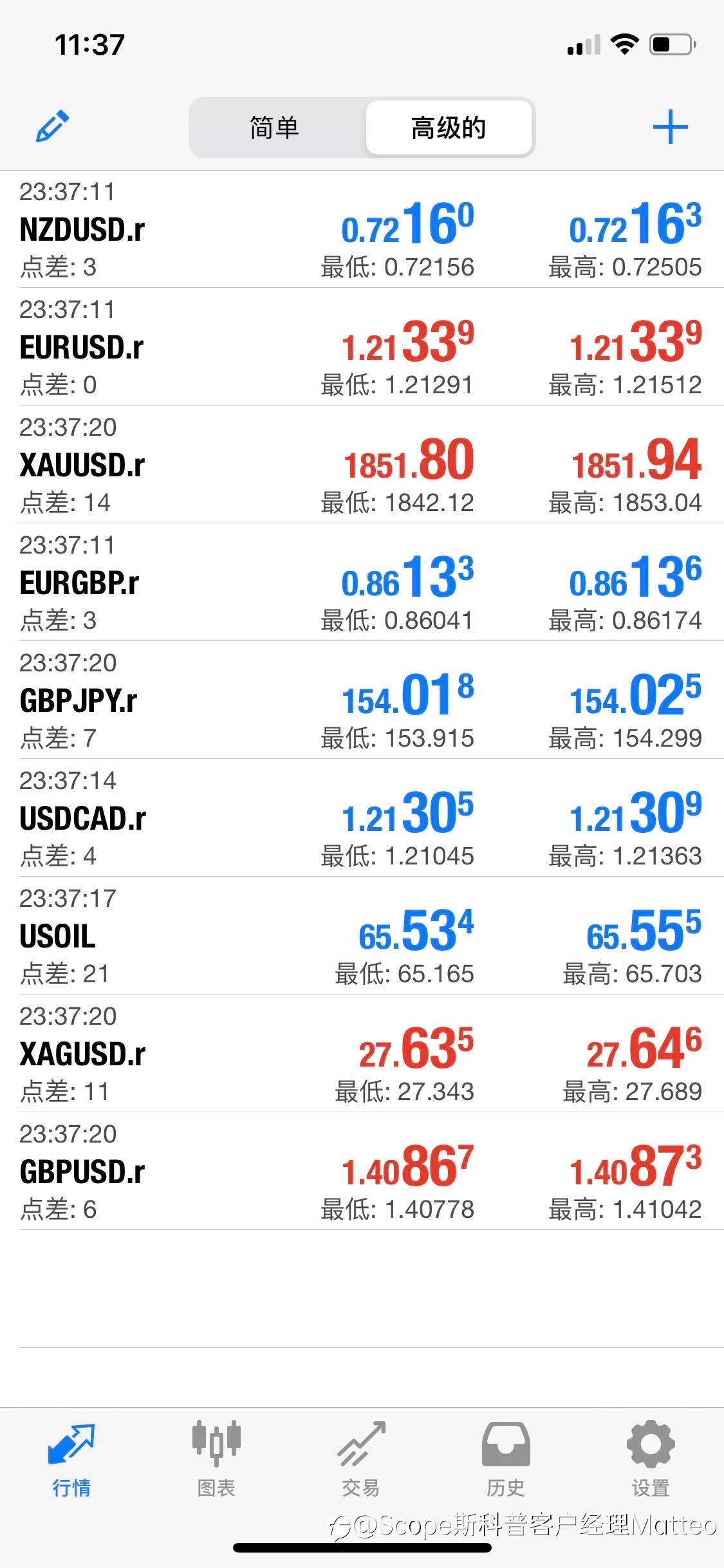Image resolution: width=724 pixels, height=1568 pixels.
Task: Open the XAGUSD.r silver row
Action: [x=362, y=1054]
